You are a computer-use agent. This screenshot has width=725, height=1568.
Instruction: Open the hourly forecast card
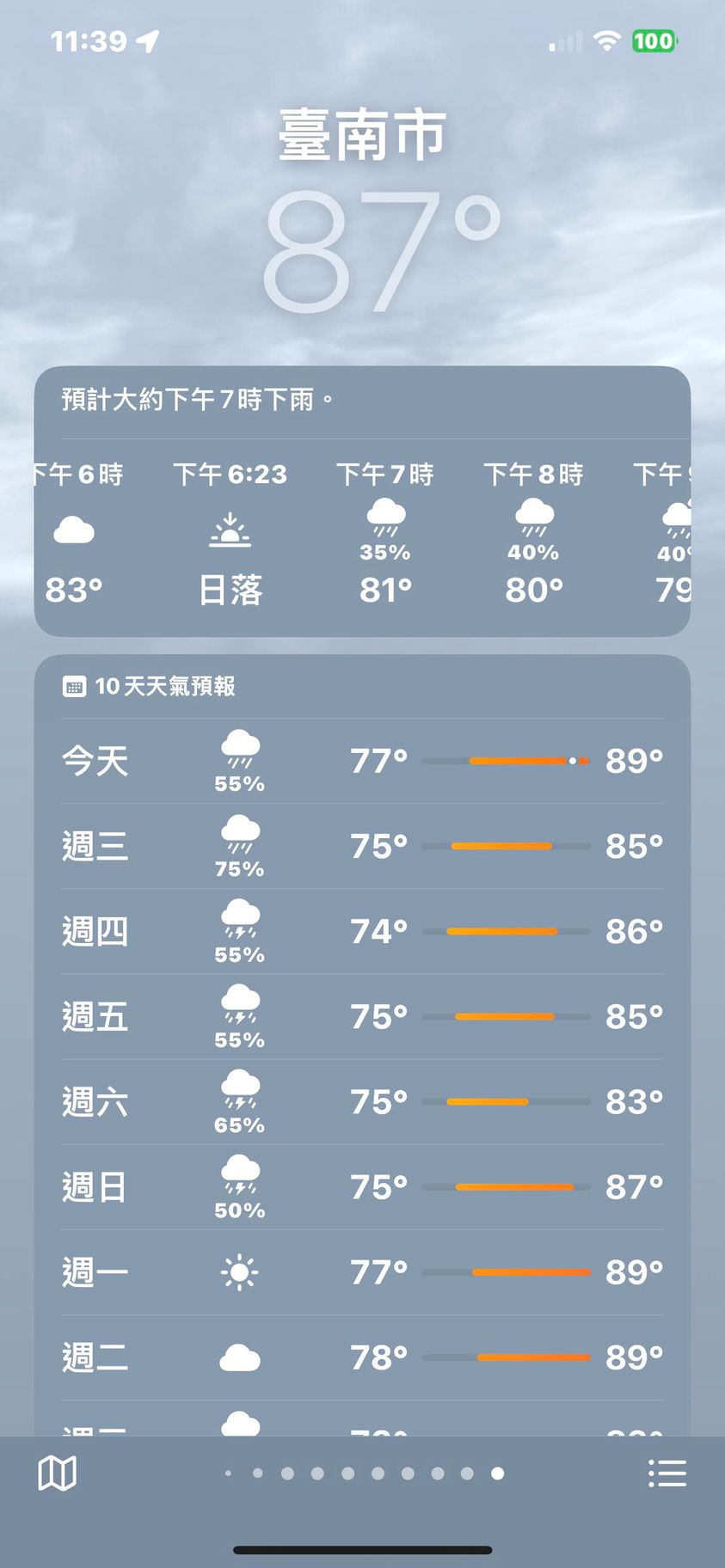pos(362,533)
